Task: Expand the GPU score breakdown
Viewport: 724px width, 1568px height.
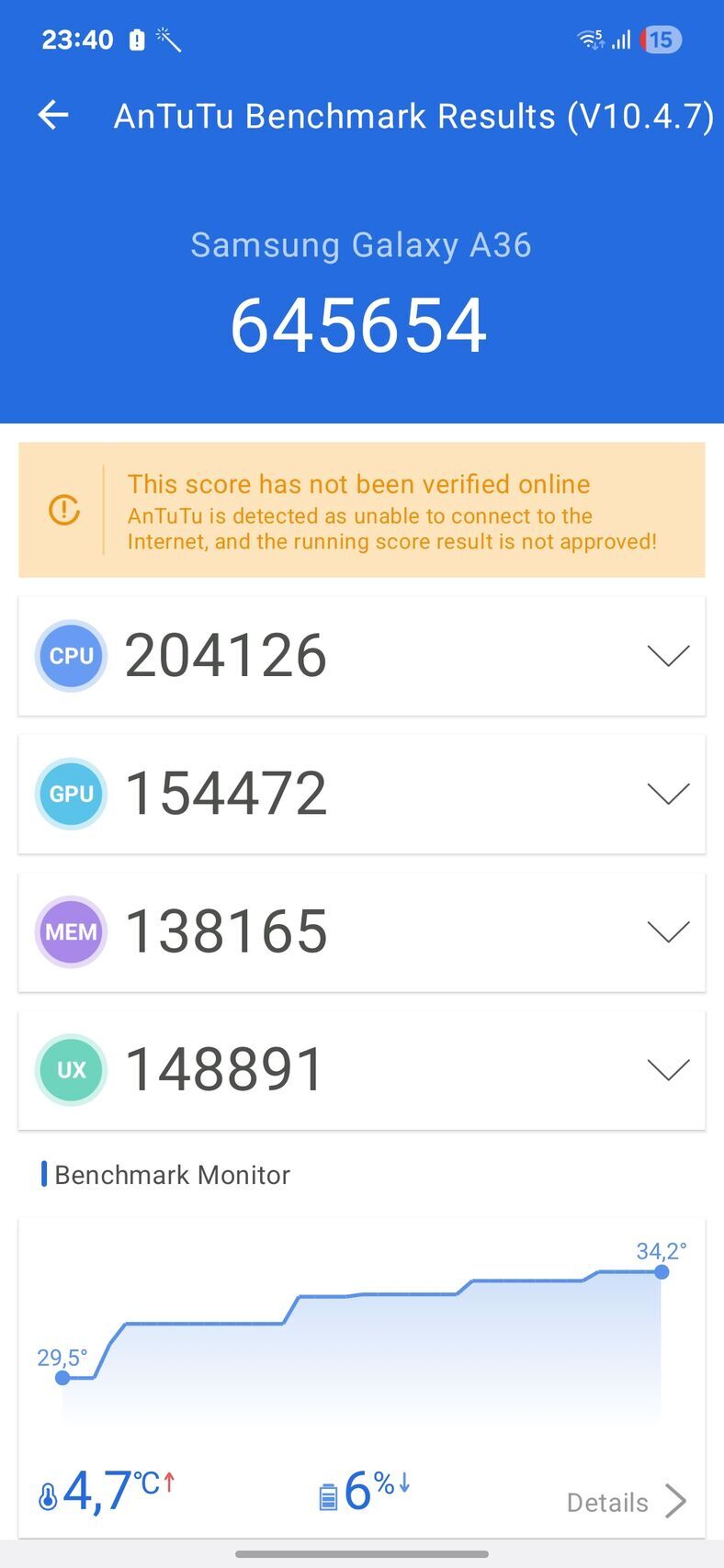Action: tap(668, 794)
